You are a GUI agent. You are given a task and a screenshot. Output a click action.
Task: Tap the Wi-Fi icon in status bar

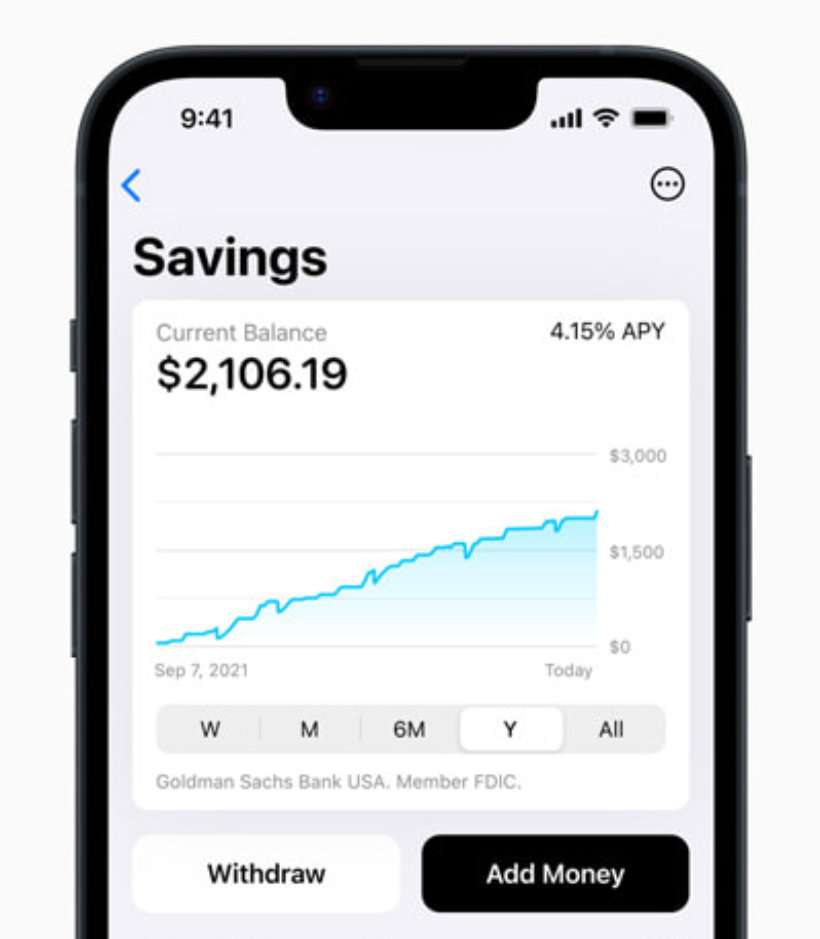point(608,119)
